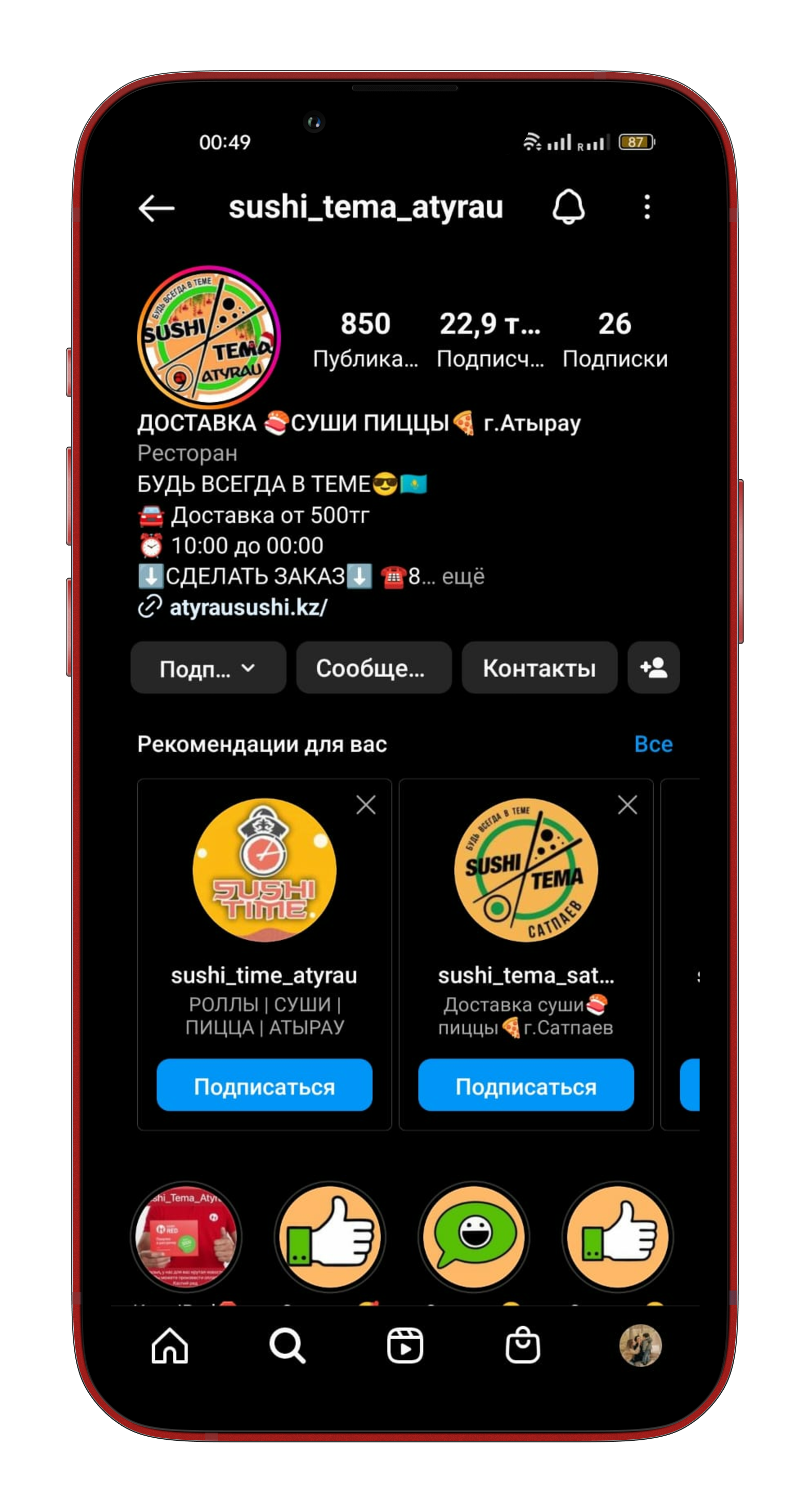Open the "Подп..." following dropdown
Image resolution: width=810 pixels, height=1512 pixels.
(208, 668)
